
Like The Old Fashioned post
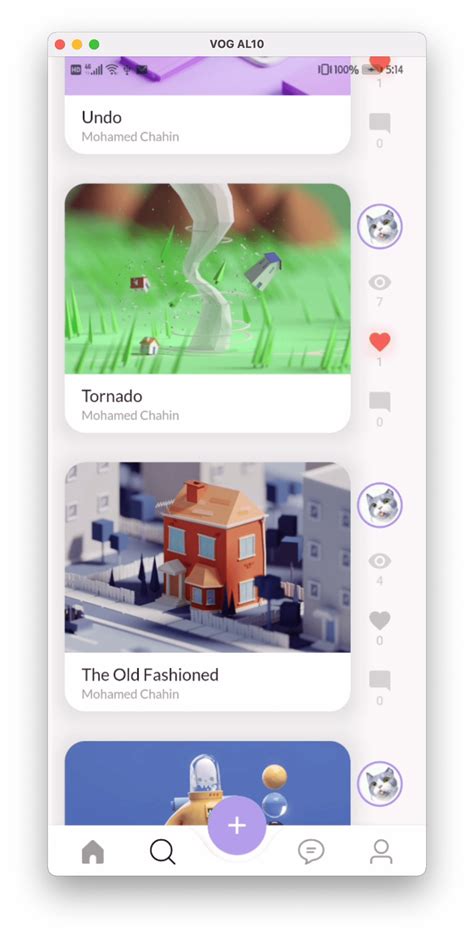(x=379, y=620)
